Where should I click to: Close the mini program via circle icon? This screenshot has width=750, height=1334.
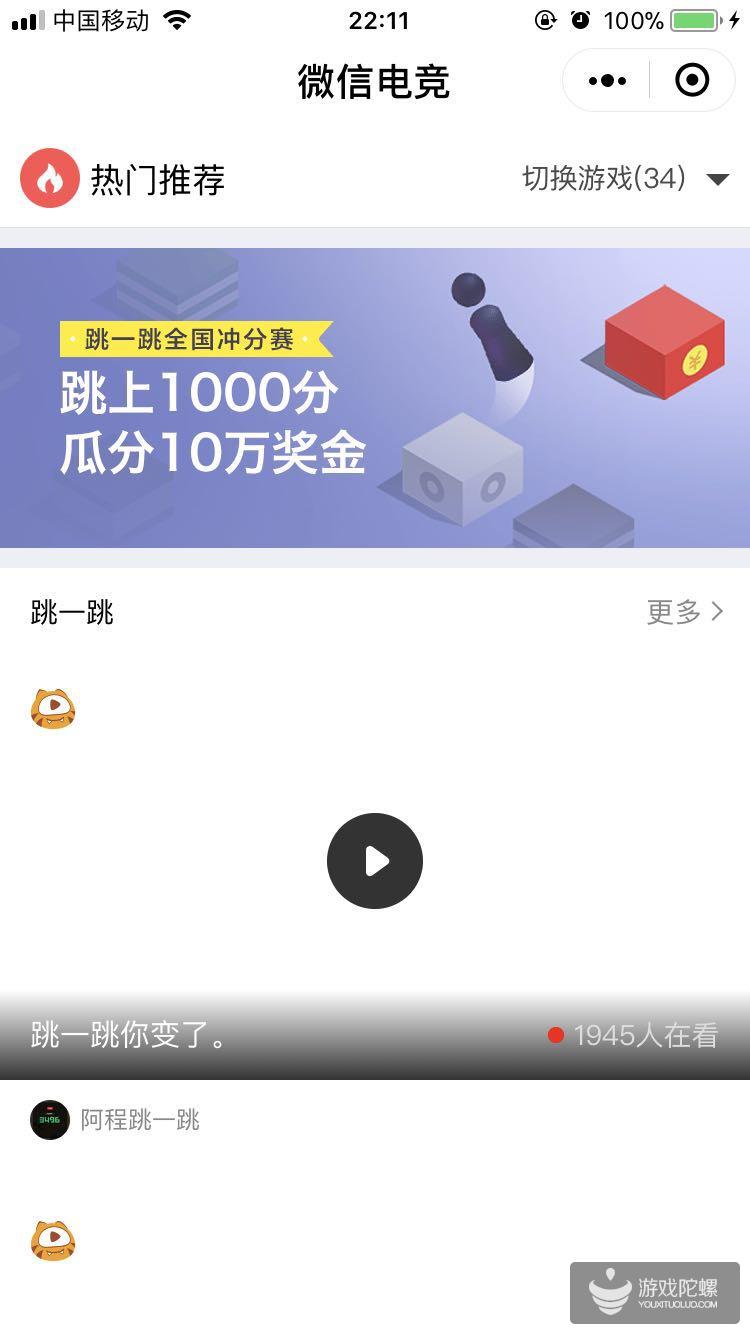coord(692,81)
